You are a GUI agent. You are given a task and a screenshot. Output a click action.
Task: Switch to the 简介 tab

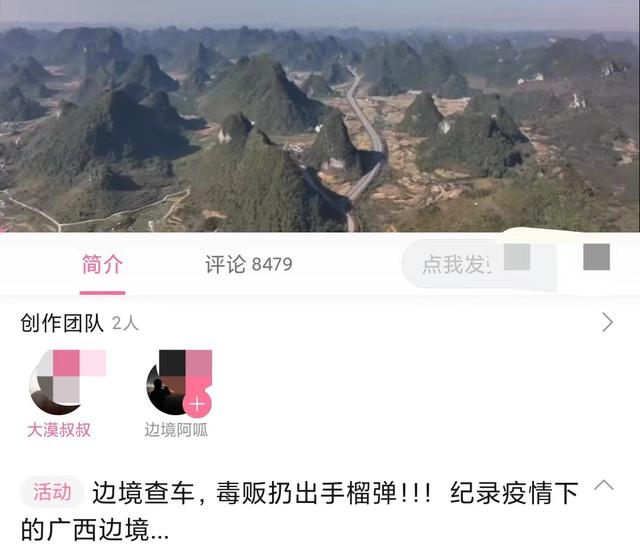click(x=103, y=265)
